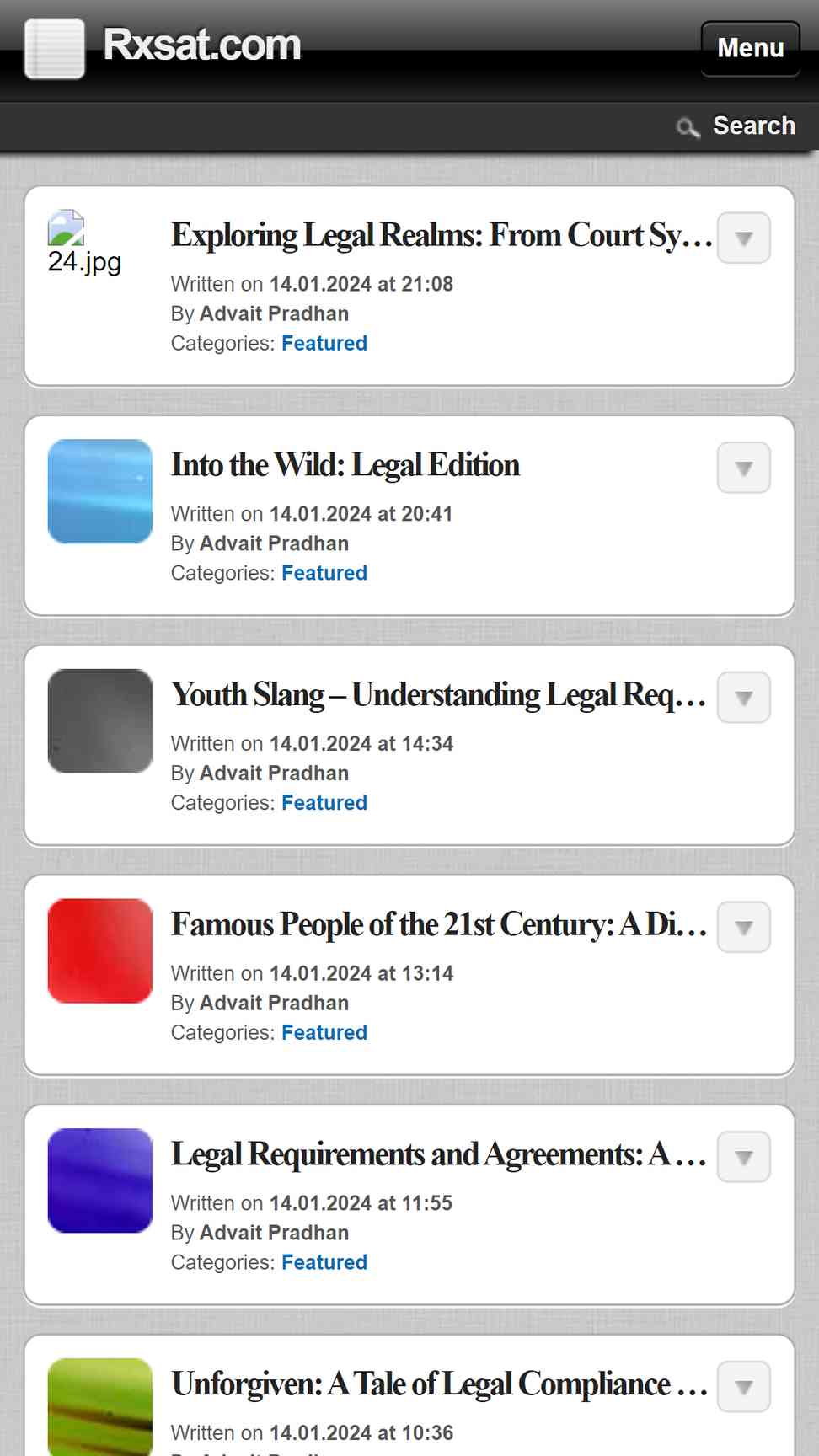Screen dimensions: 819x1456
Task: Tap the red thumbnail of Famous People
Action: pyautogui.click(x=100, y=950)
